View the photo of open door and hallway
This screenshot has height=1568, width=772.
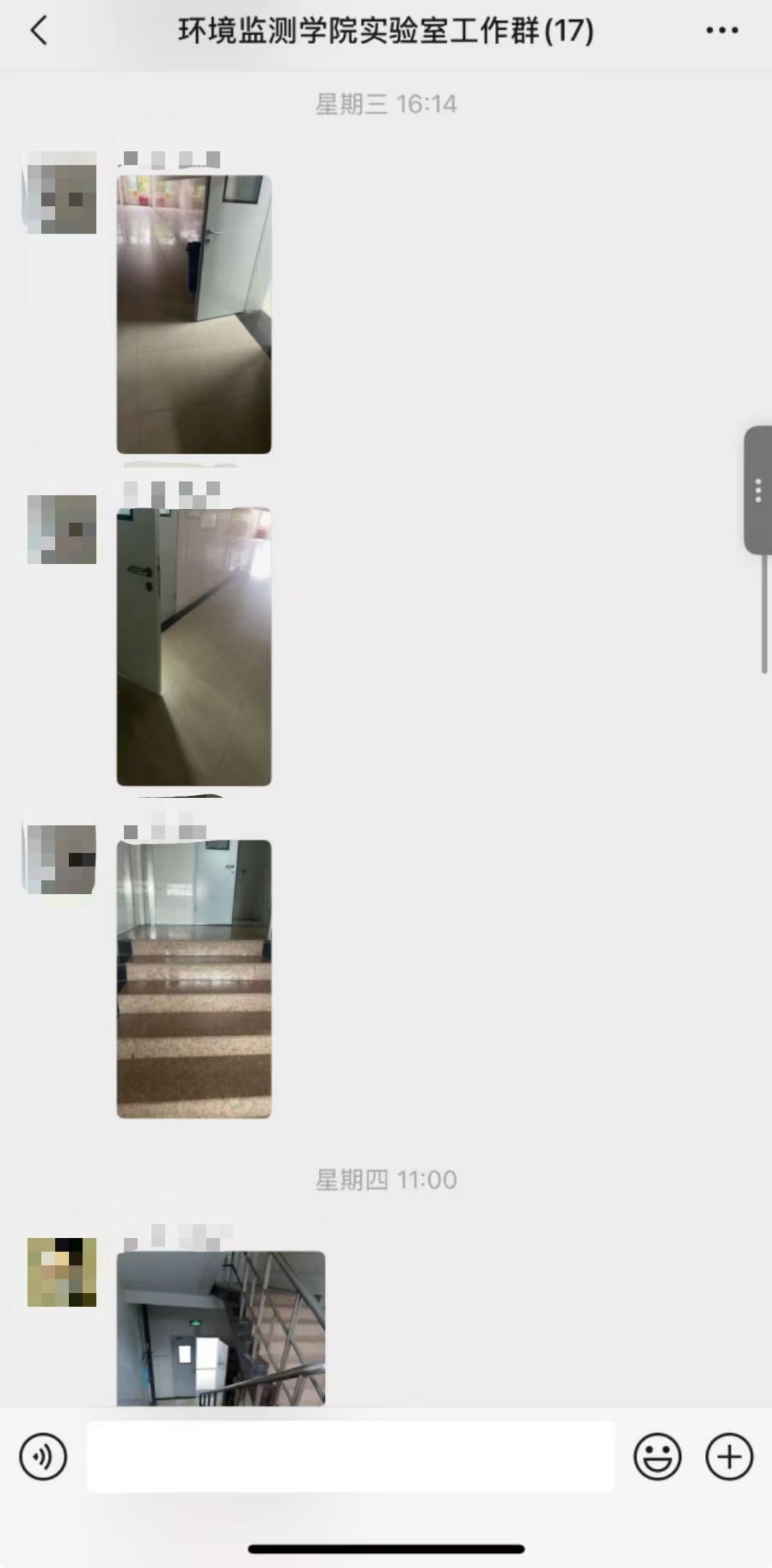(x=194, y=314)
